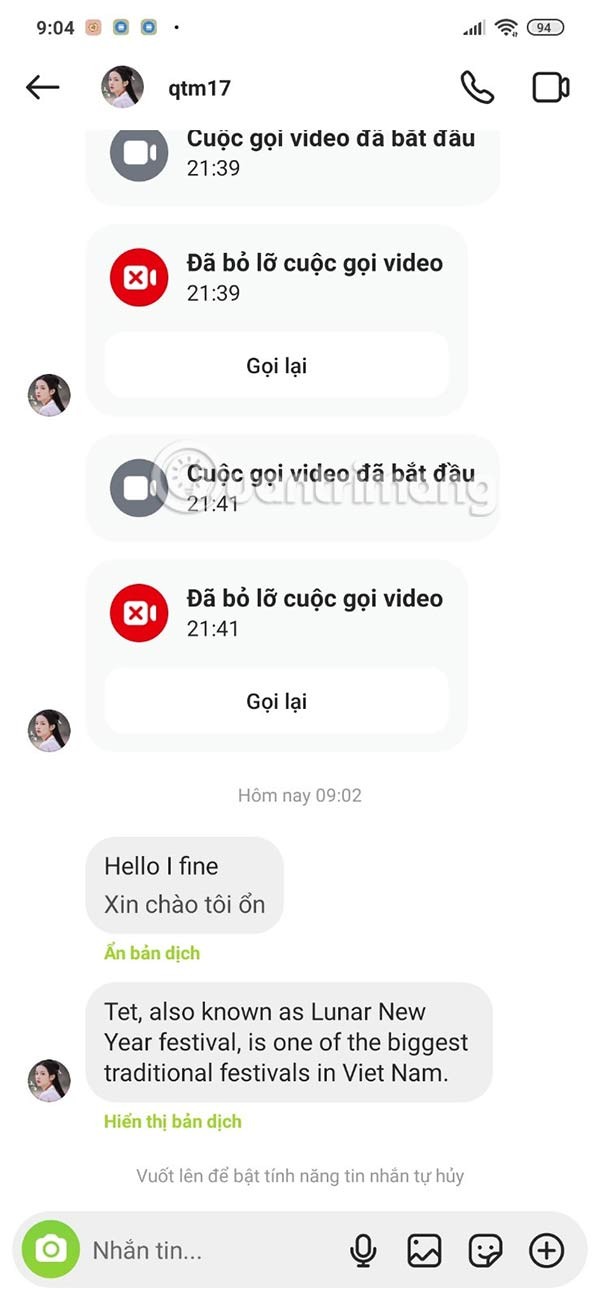Record a voice message with the microphone

pyautogui.click(x=363, y=1250)
